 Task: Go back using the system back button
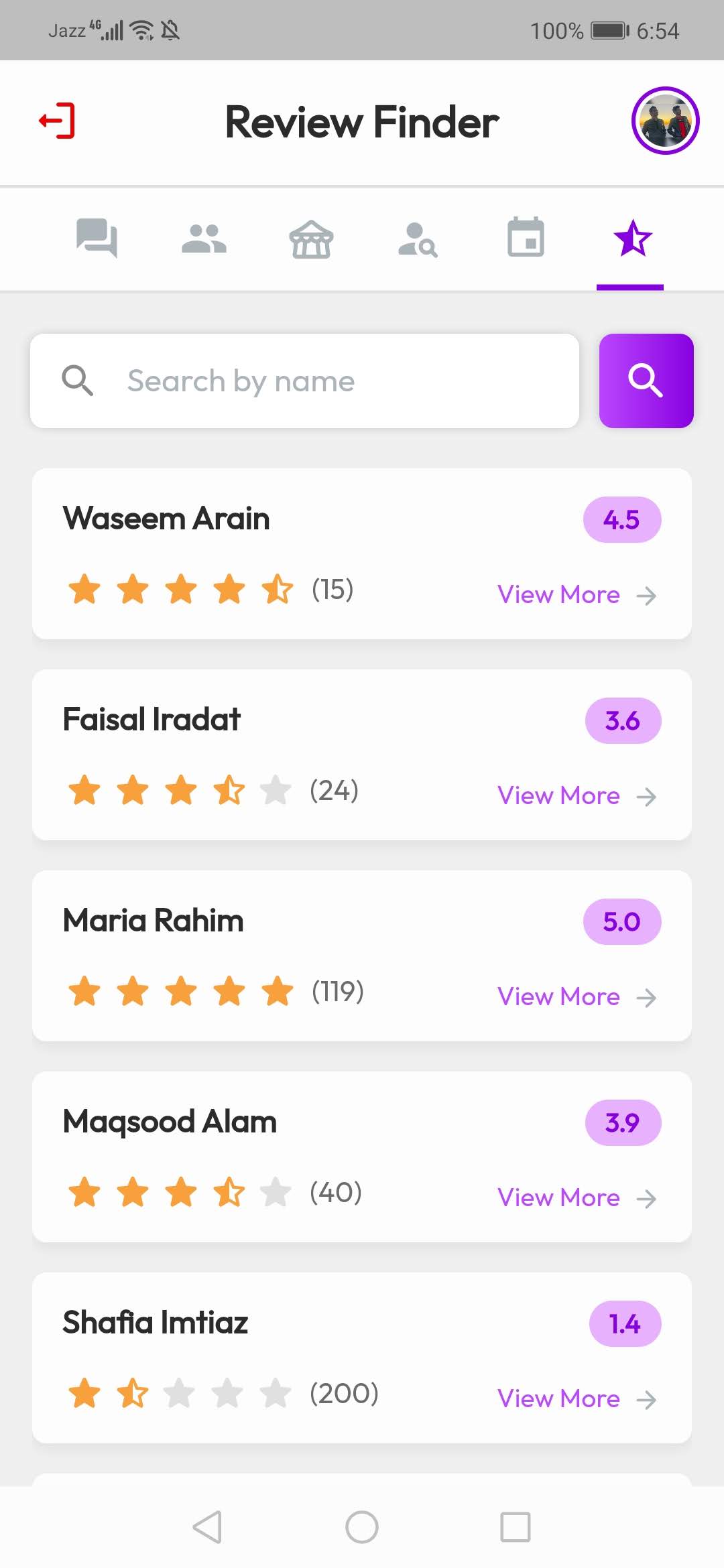tap(207, 1527)
